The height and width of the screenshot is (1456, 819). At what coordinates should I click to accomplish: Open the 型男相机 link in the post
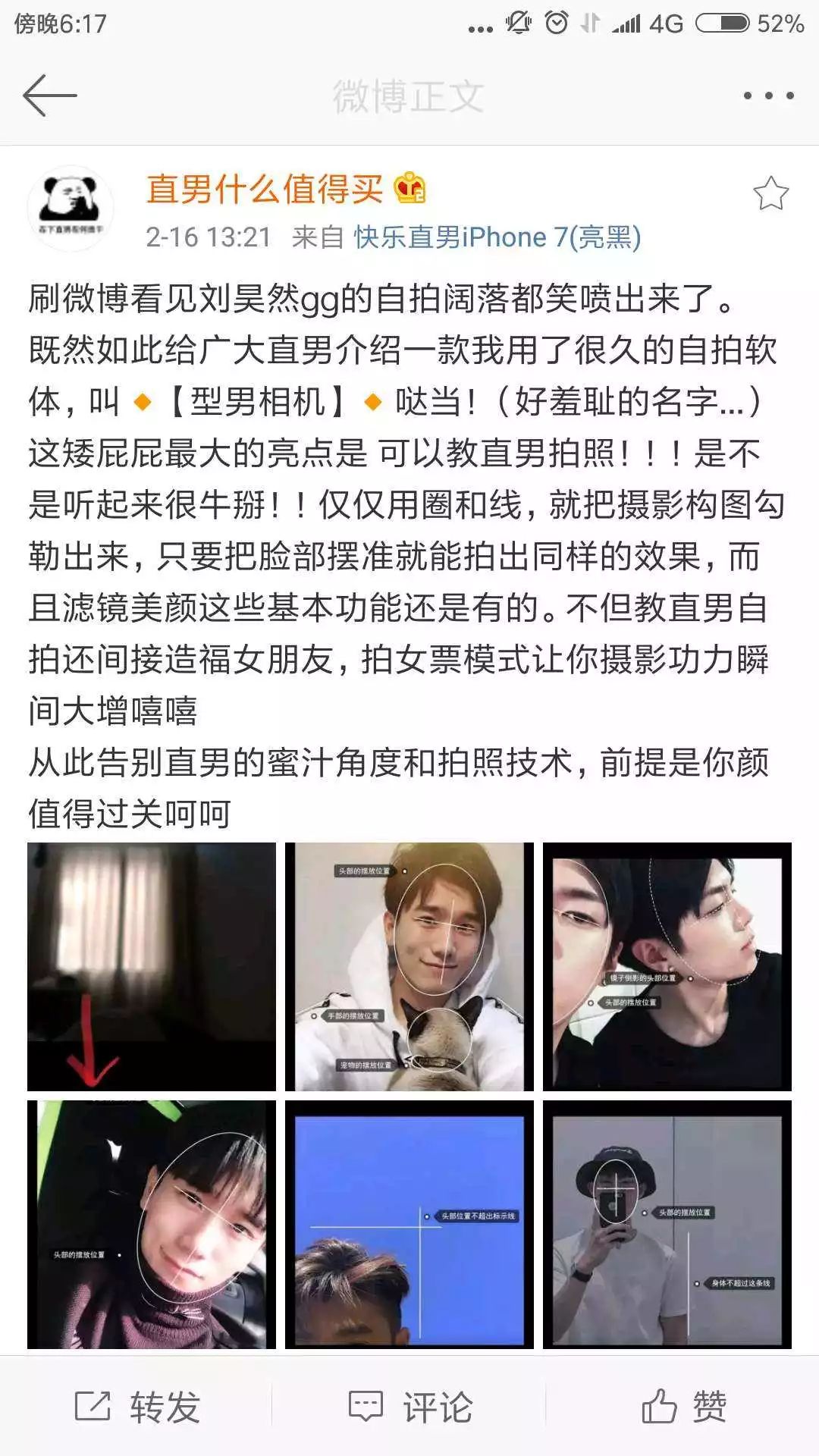click(258, 402)
